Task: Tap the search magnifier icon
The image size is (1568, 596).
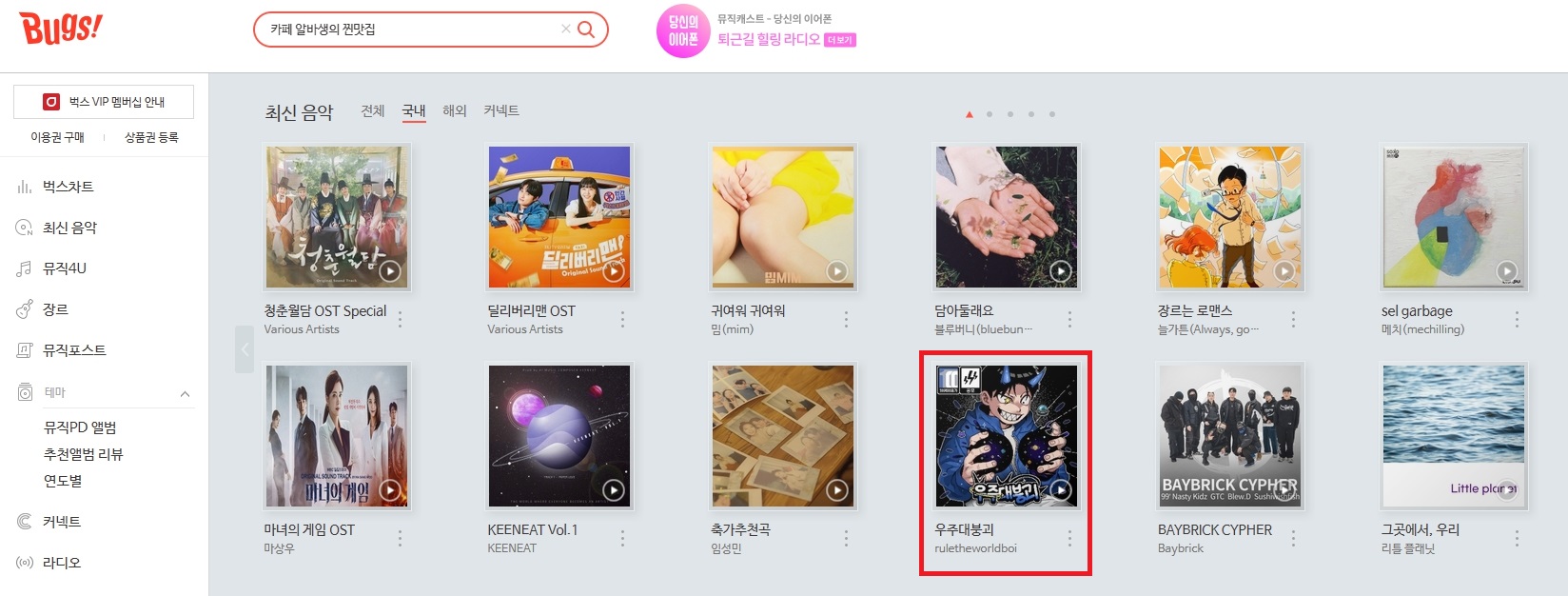Action: point(586,30)
